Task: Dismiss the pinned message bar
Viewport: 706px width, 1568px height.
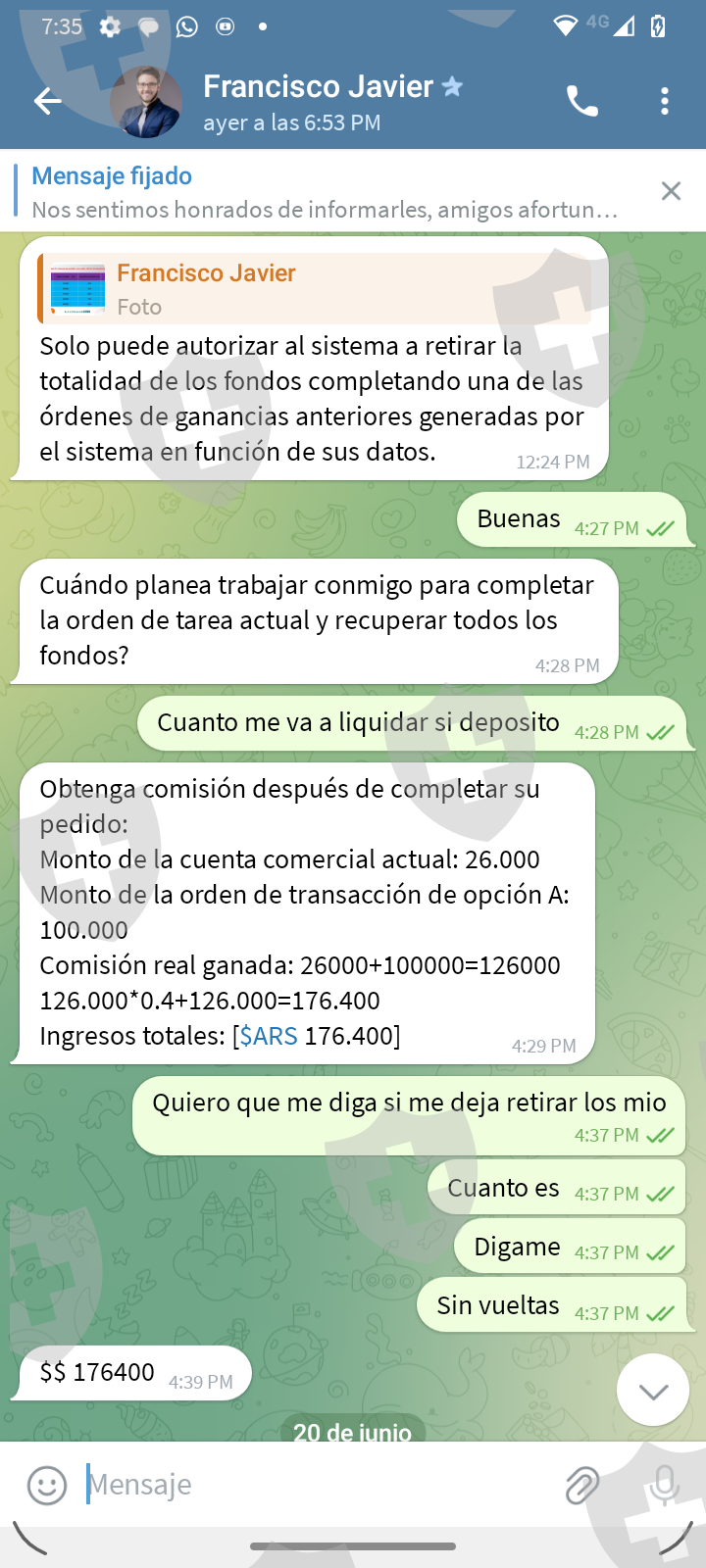Action: [x=671, y=191]
